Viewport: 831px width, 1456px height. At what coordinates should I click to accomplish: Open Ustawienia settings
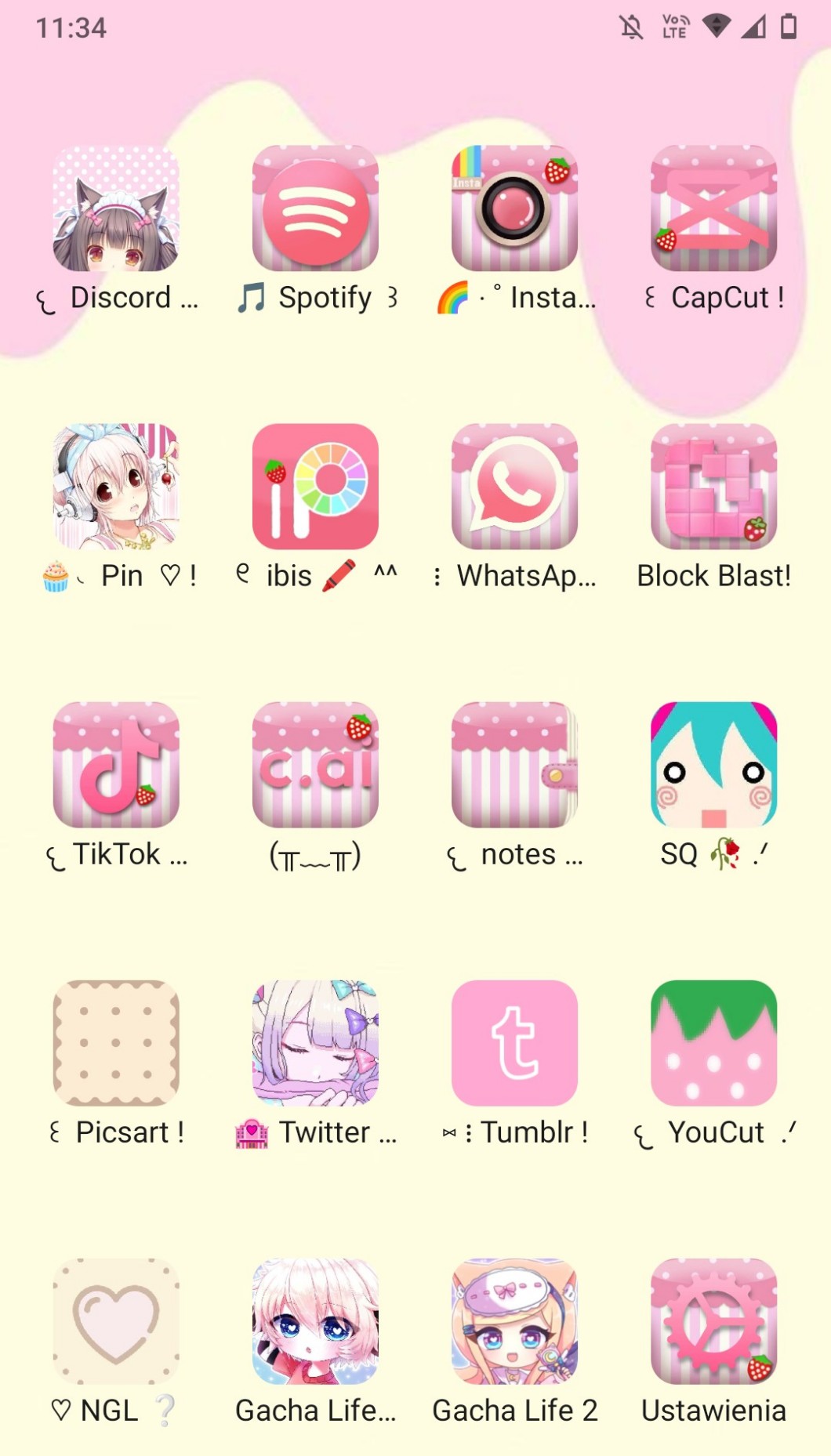(x=713, y=1321)
